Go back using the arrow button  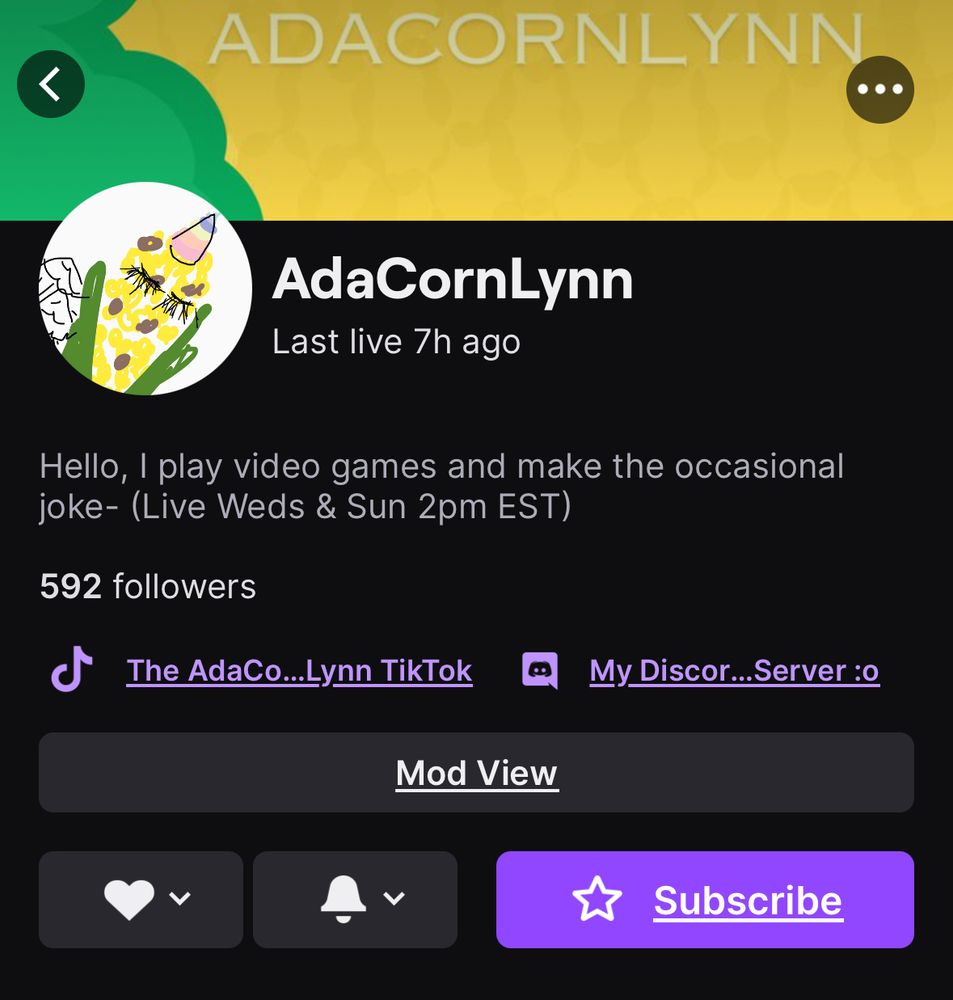(x=50, y=84)
